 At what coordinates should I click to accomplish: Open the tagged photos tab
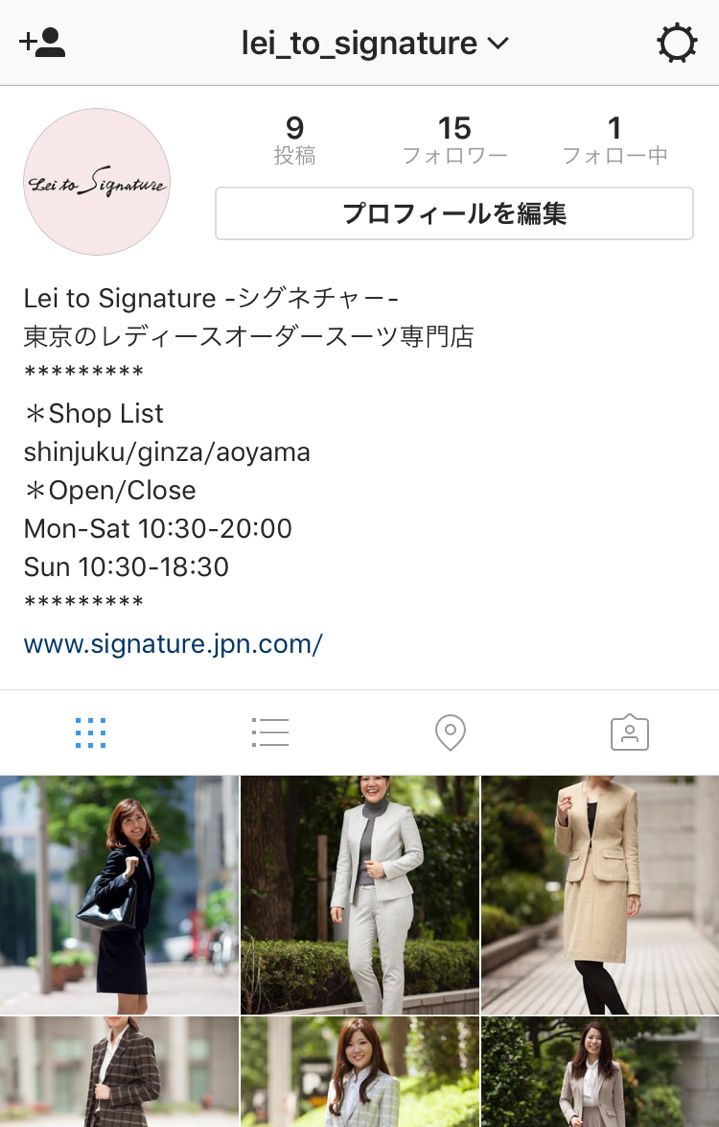(x=629, y=733)
